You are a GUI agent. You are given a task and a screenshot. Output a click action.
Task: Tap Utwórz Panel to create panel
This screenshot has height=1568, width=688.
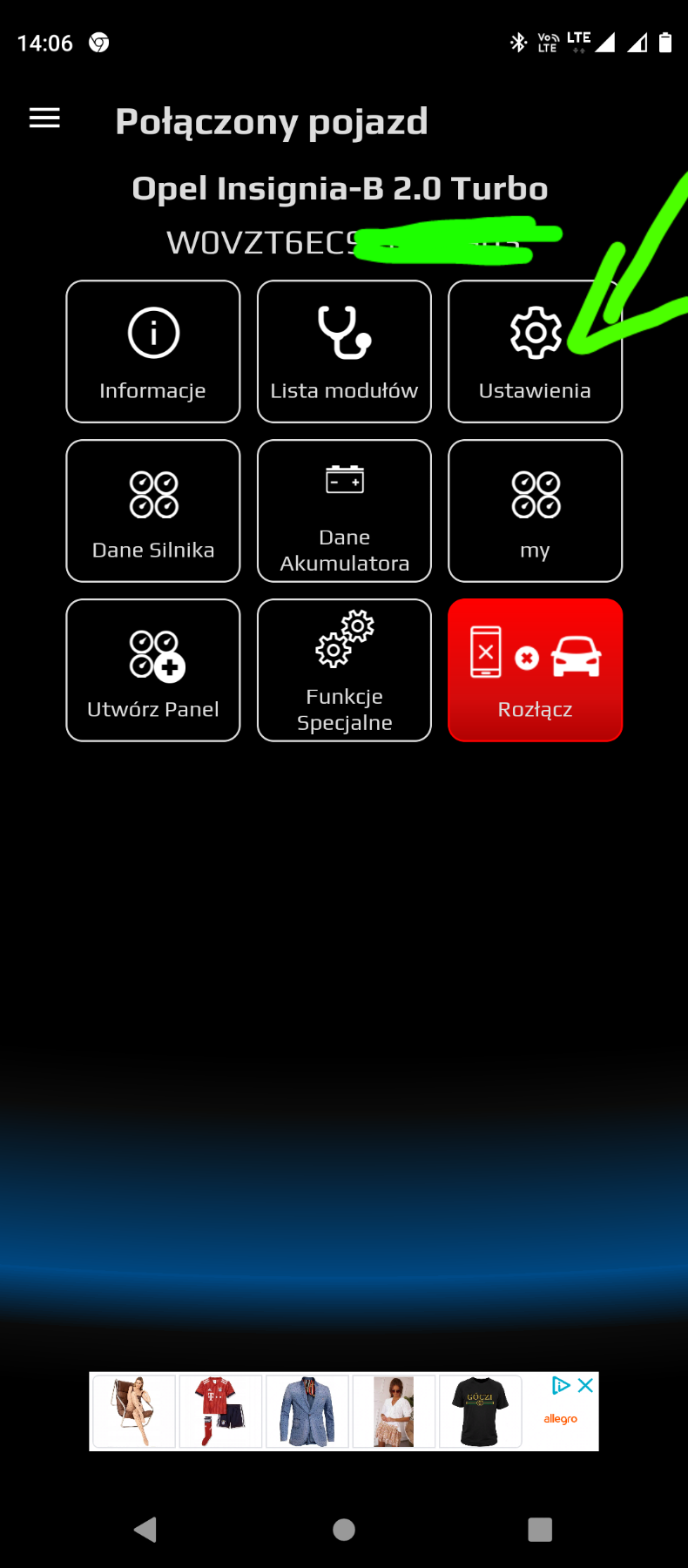(153, 670)
